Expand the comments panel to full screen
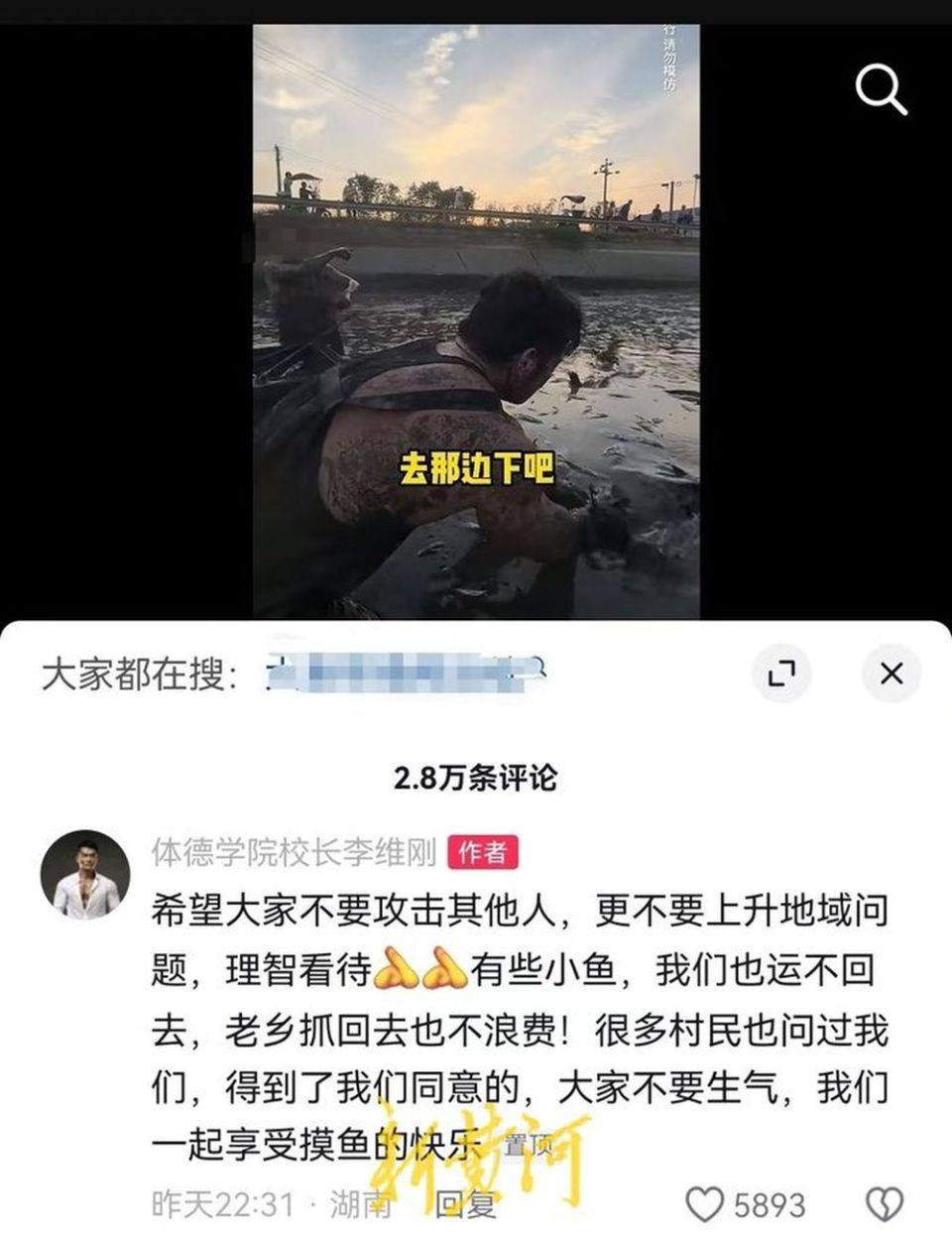952x1239 pixels. pos(782,674)
